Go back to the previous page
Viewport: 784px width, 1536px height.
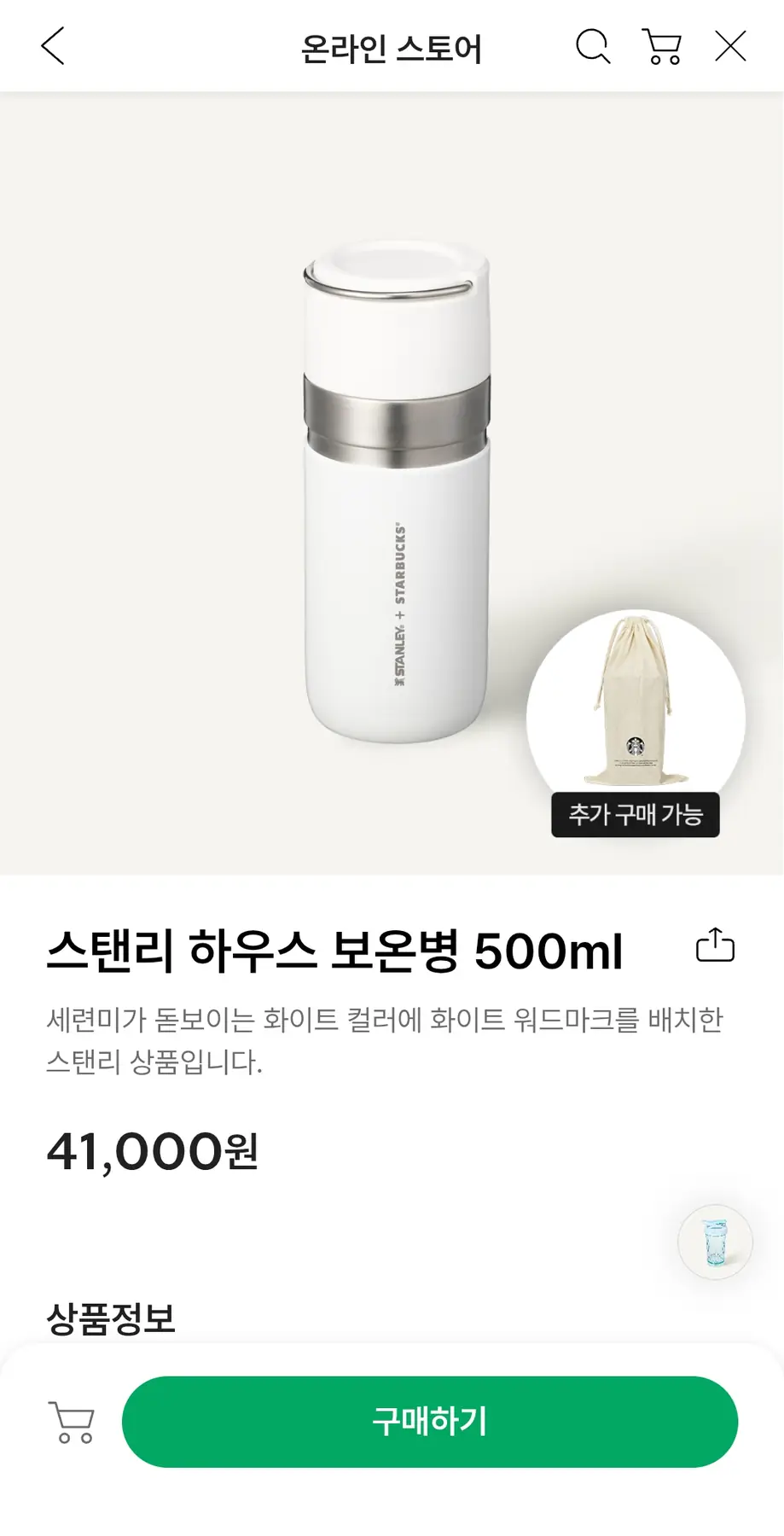[x=53, y=47]
